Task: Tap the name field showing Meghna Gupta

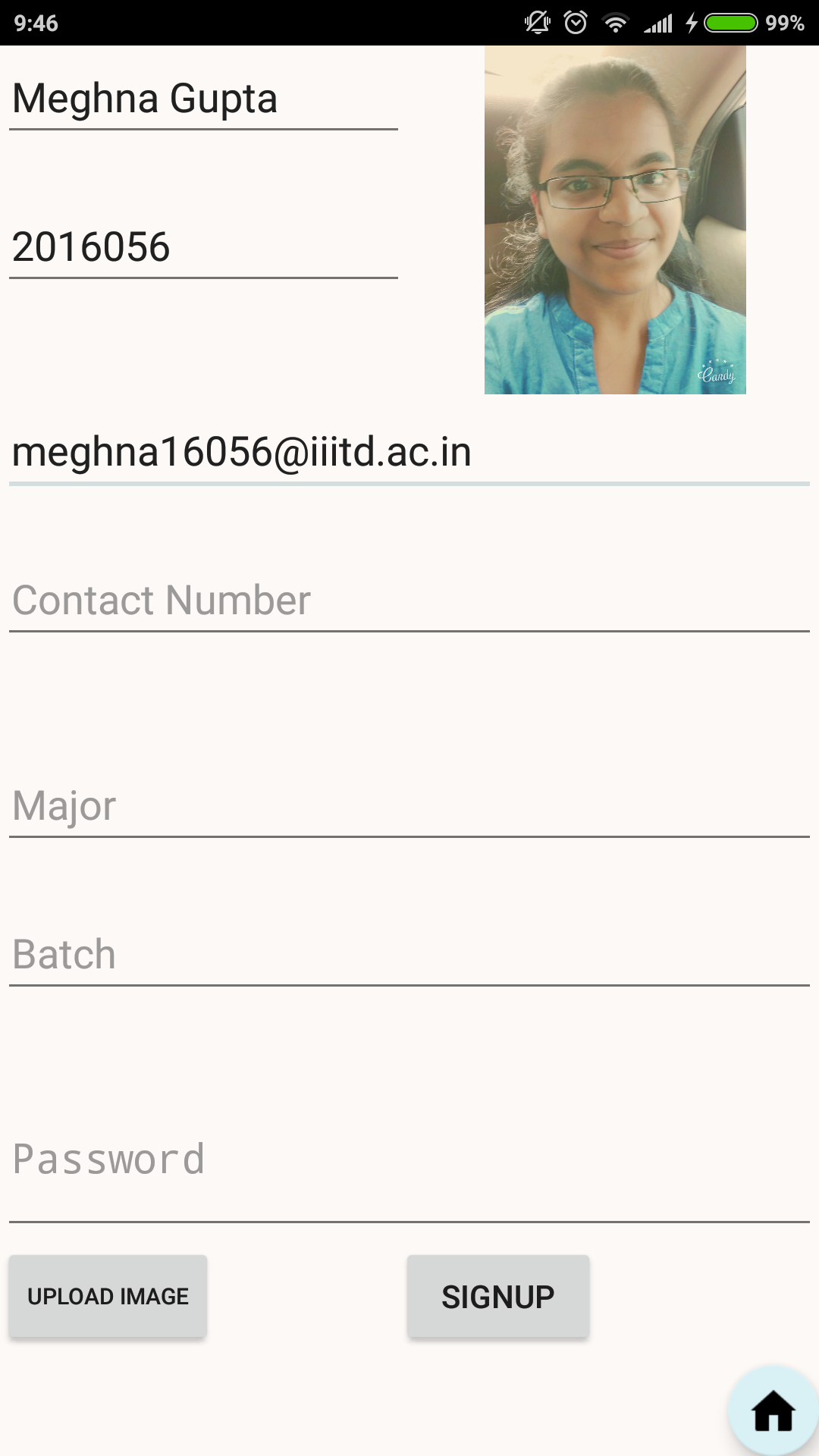Action: [x=203, y=99]
